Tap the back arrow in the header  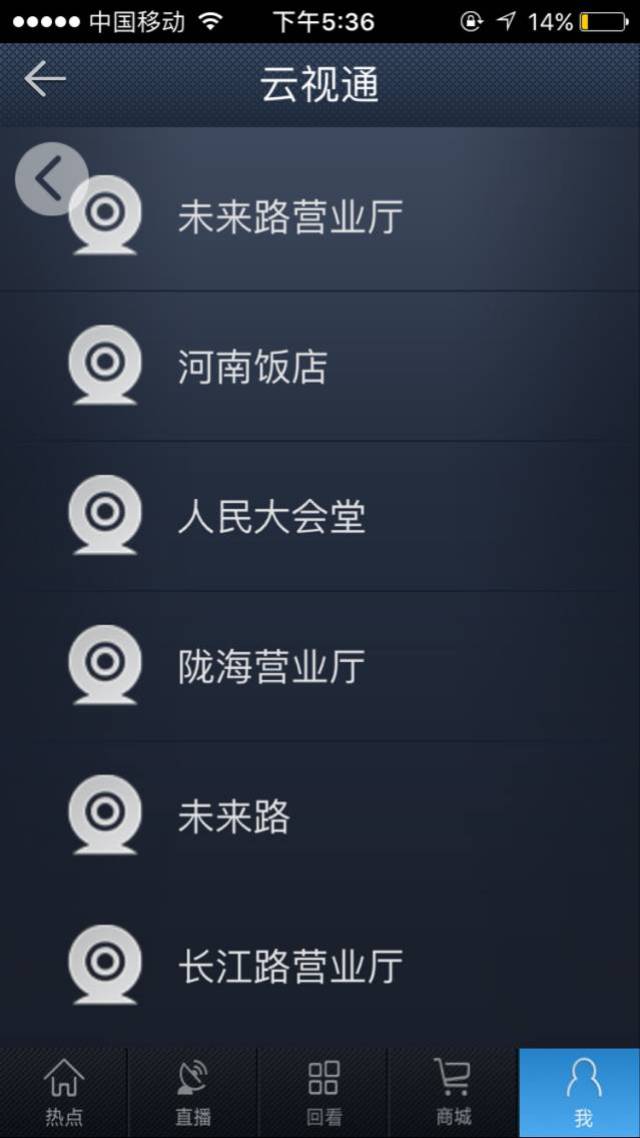[45, 80]
